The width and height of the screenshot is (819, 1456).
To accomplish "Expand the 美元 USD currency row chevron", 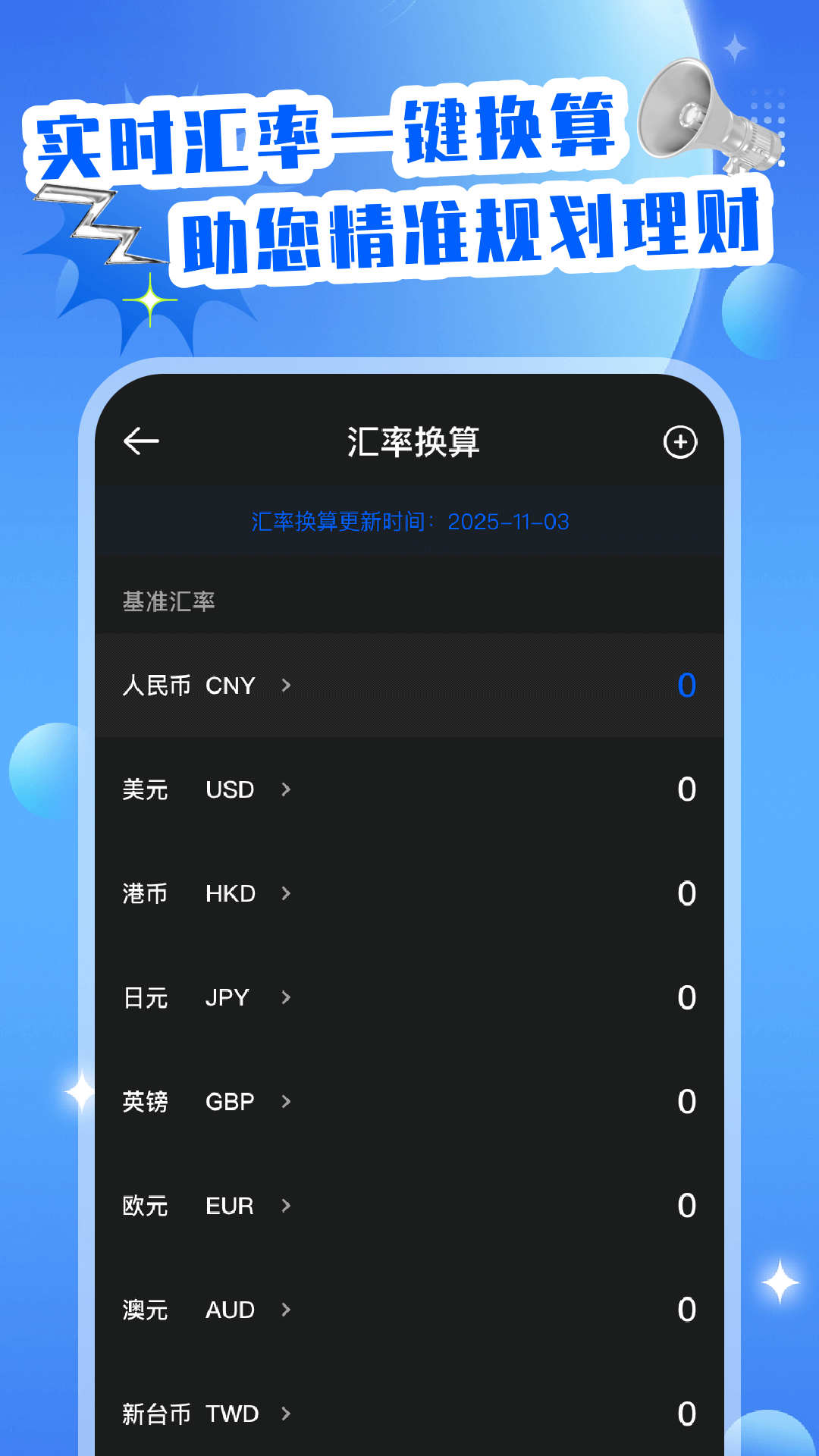I will (286, 789).
